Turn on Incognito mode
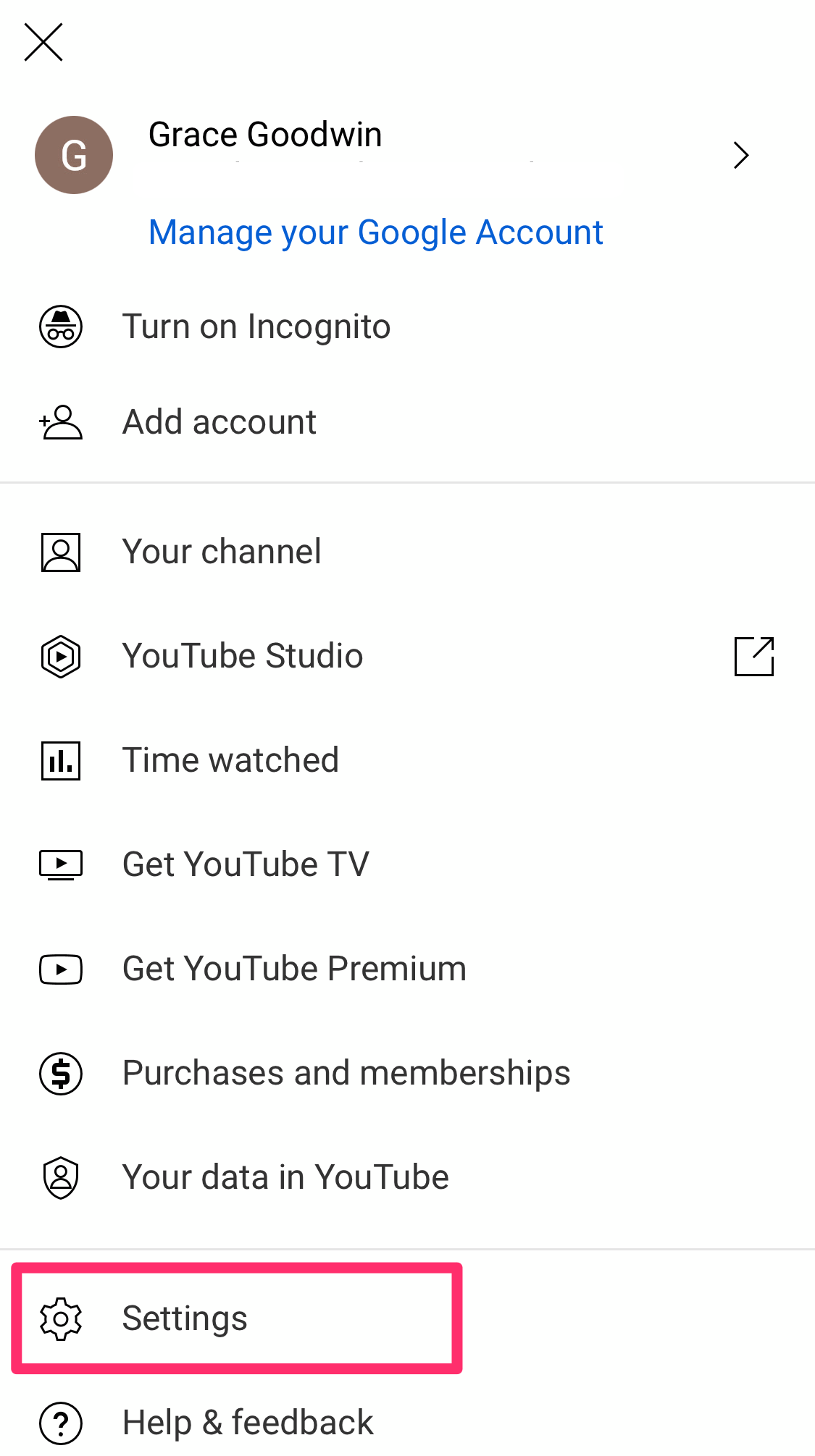 407,327
